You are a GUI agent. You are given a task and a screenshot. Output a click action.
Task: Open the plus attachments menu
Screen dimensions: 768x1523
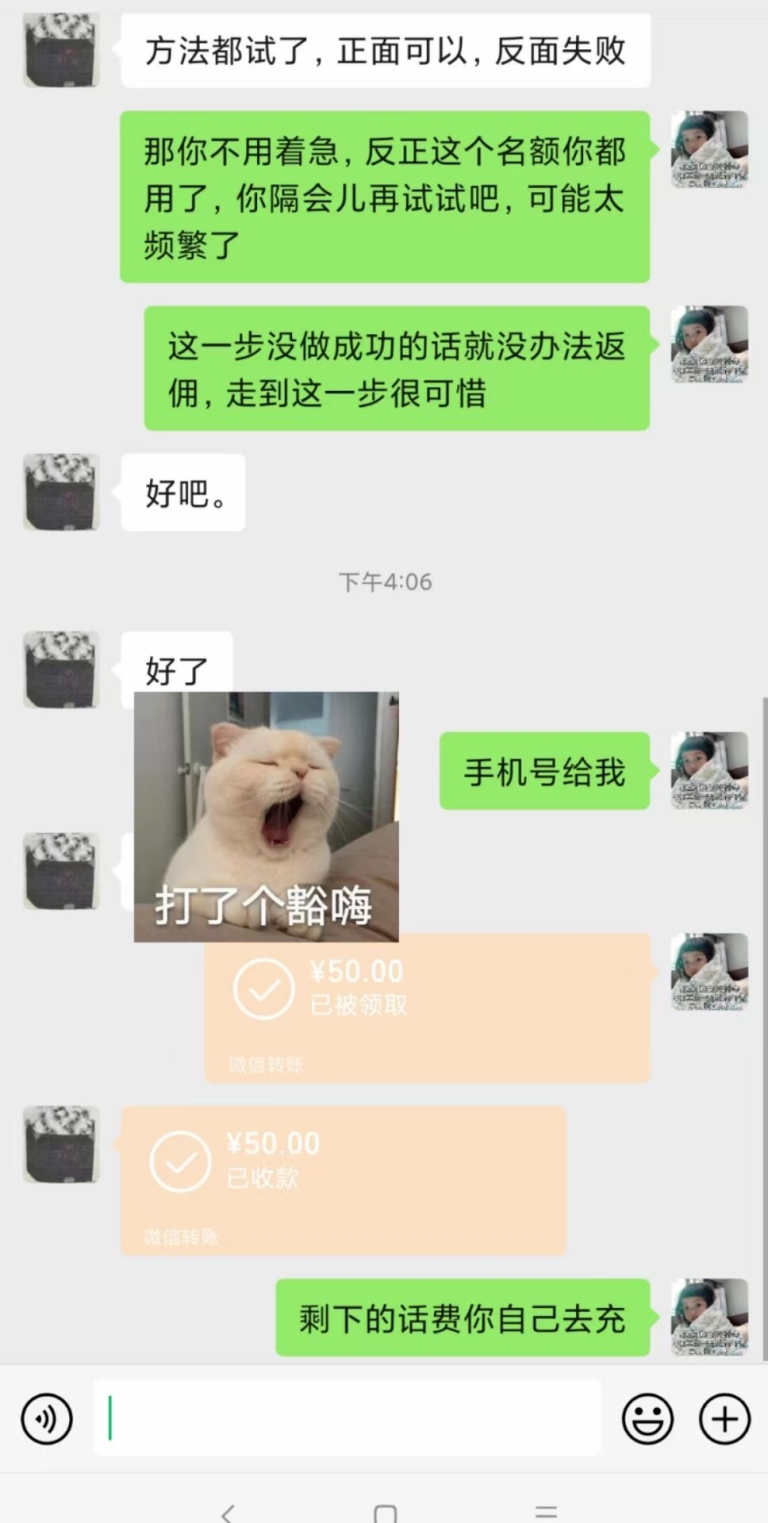724,1418
